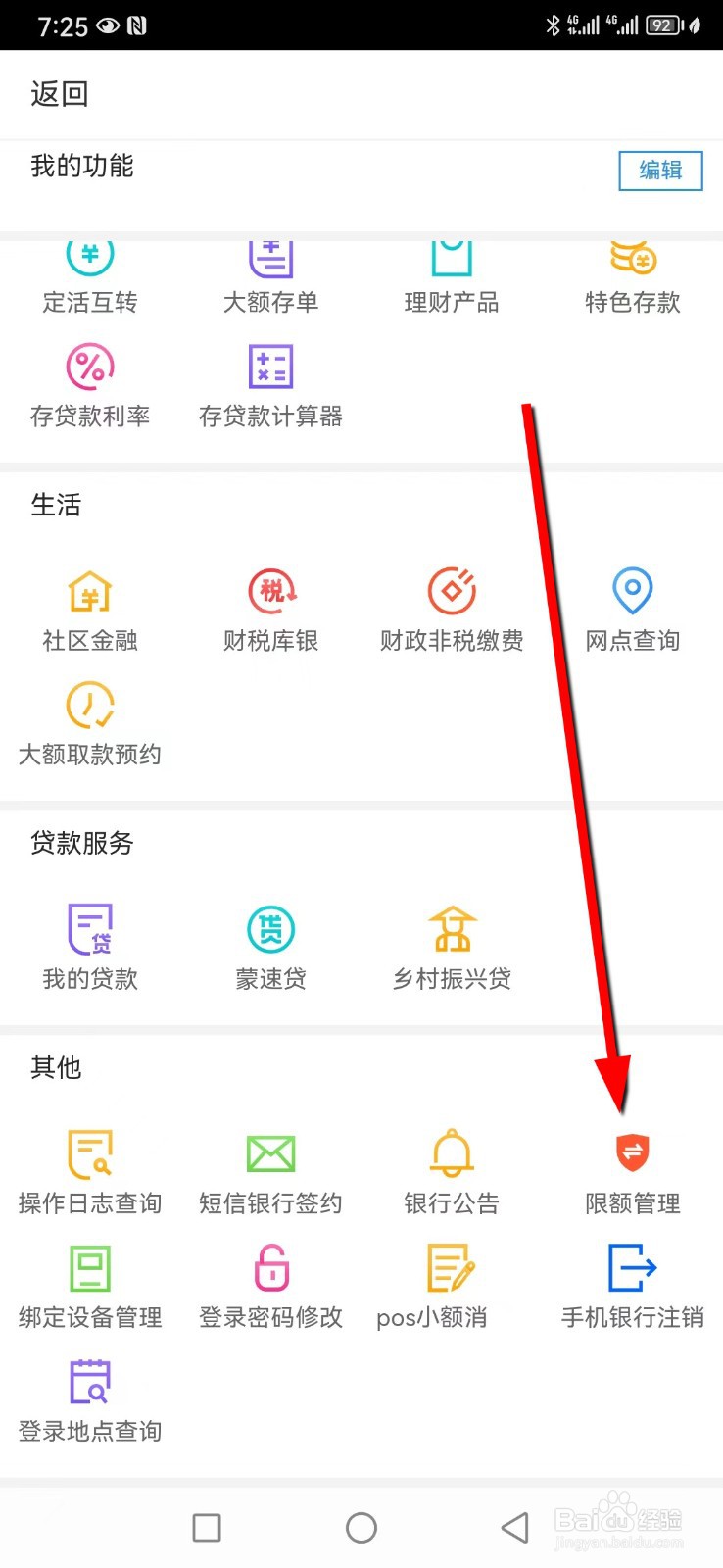The width and height of the screenshot is (723, 1568).
Task: Open the 银行公告 bank announcements bell
Action: click(450, 1166)
